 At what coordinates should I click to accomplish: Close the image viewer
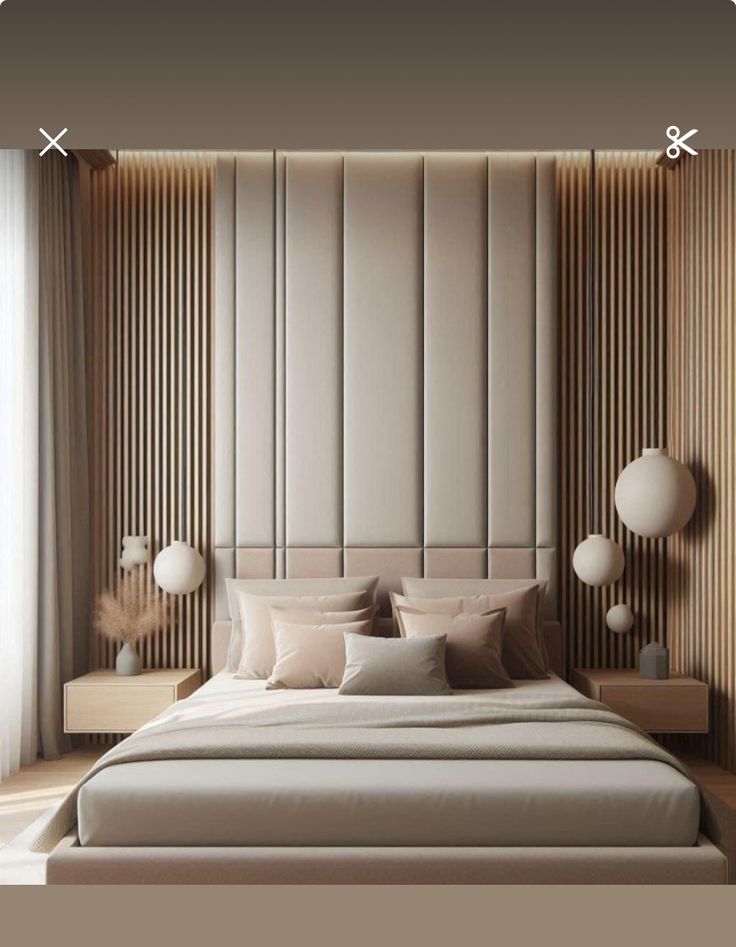point(53,142)
